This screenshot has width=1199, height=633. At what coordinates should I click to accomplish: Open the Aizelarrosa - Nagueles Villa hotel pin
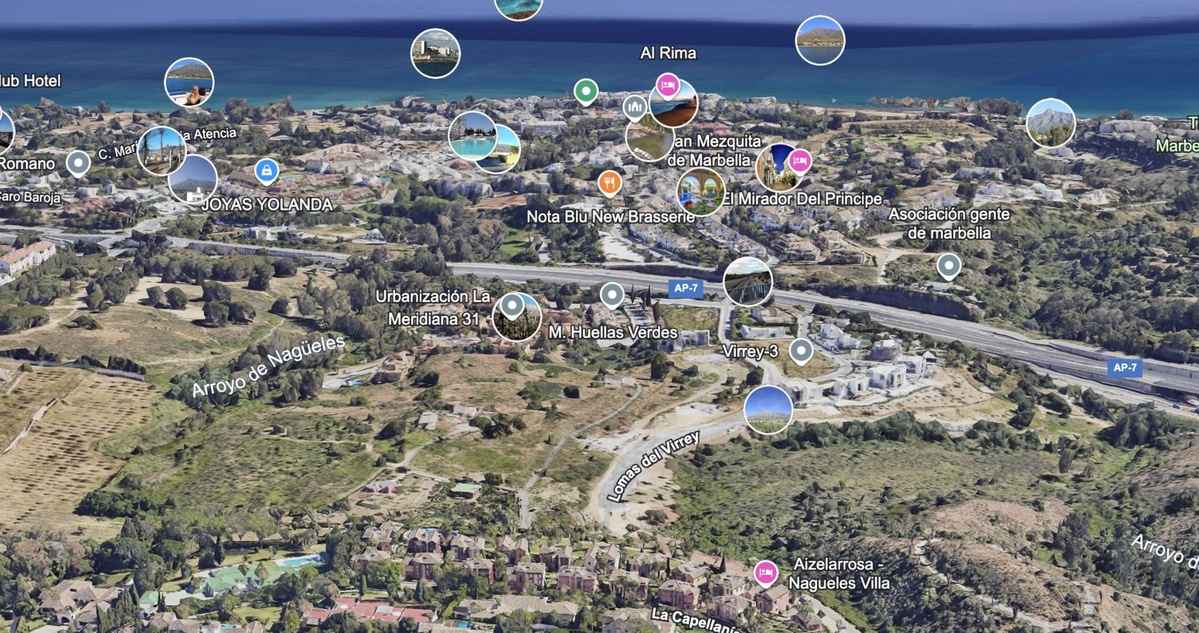pos(766,573)
